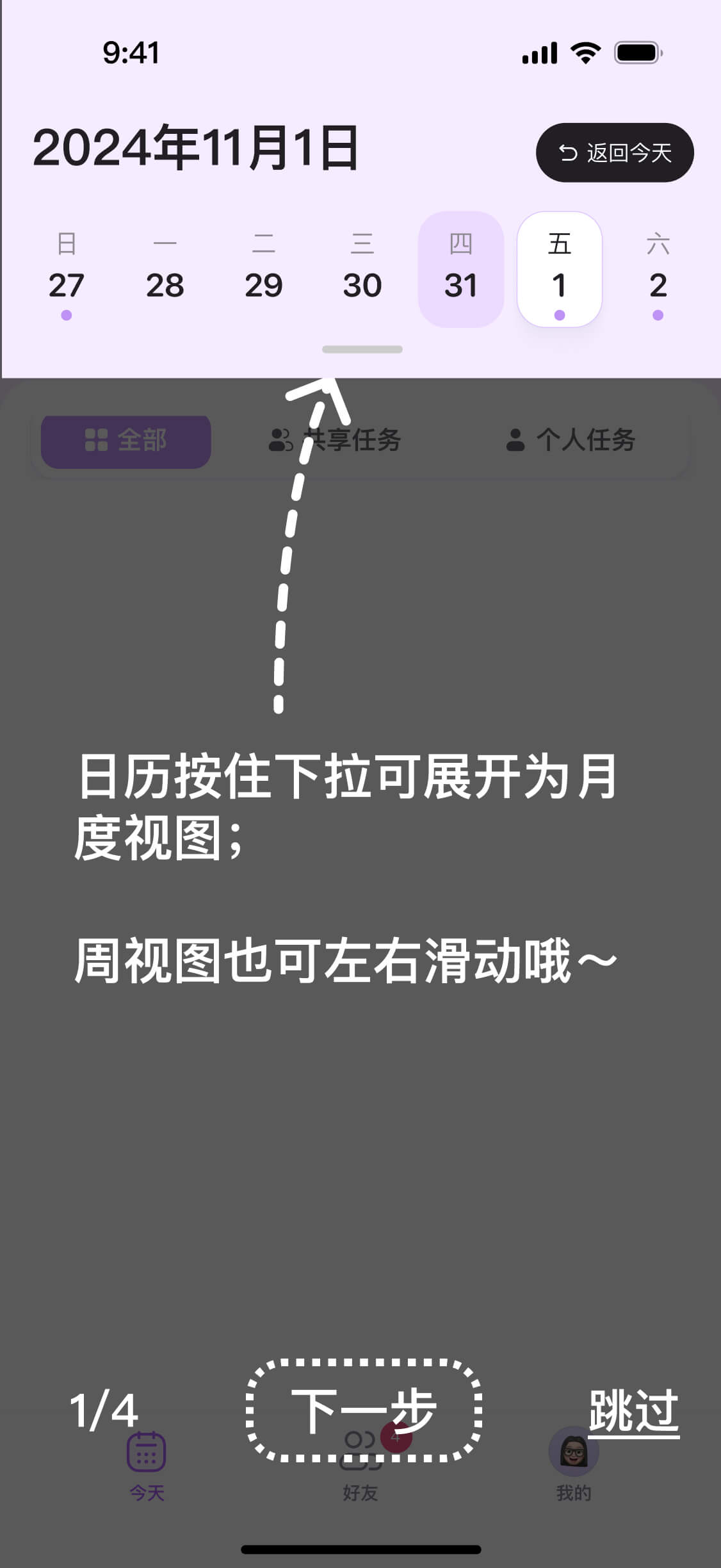
Task: Tap the calendar drag handle bar
Action: click(362, 350)
